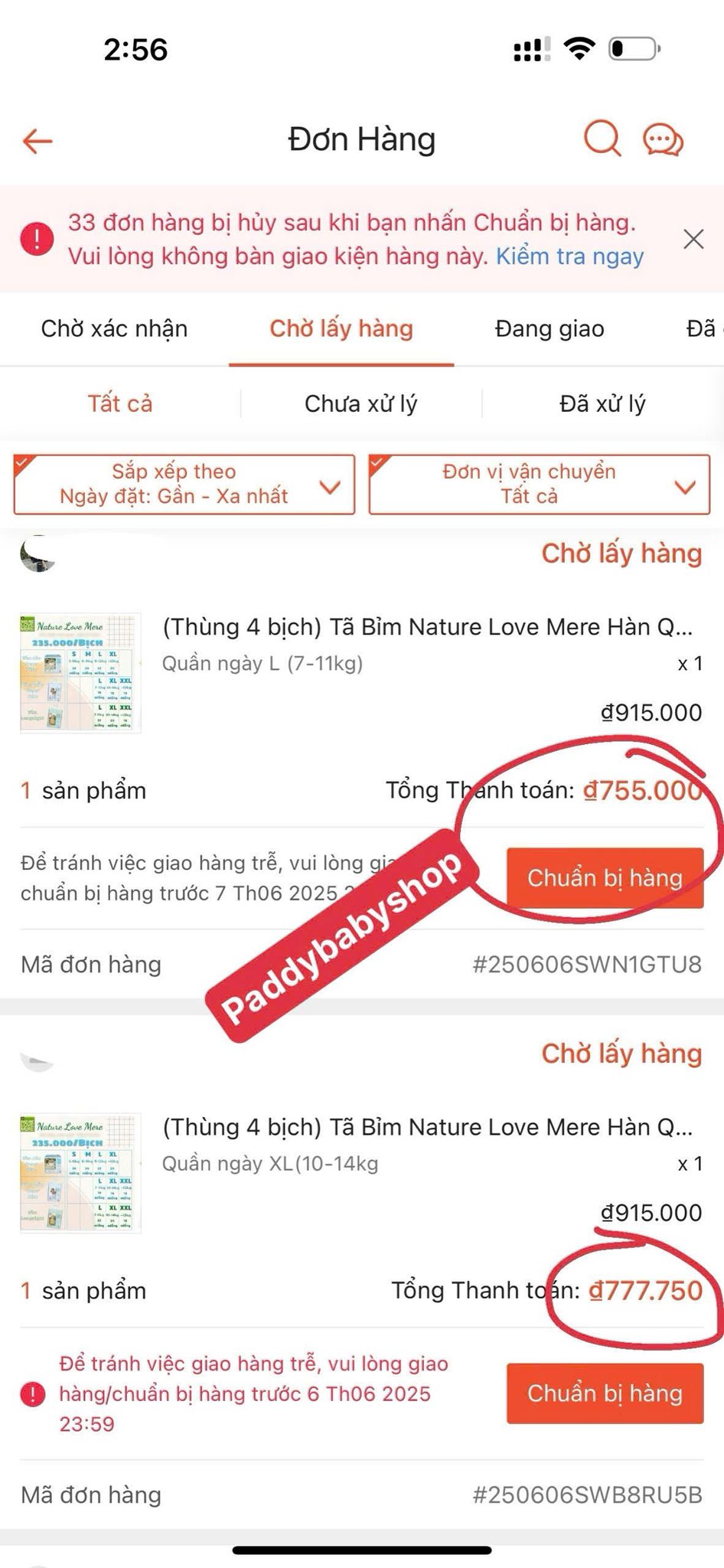Open the search magnifier icon
The width and height of the screenshot is (724, 1568).
point(602,139)
